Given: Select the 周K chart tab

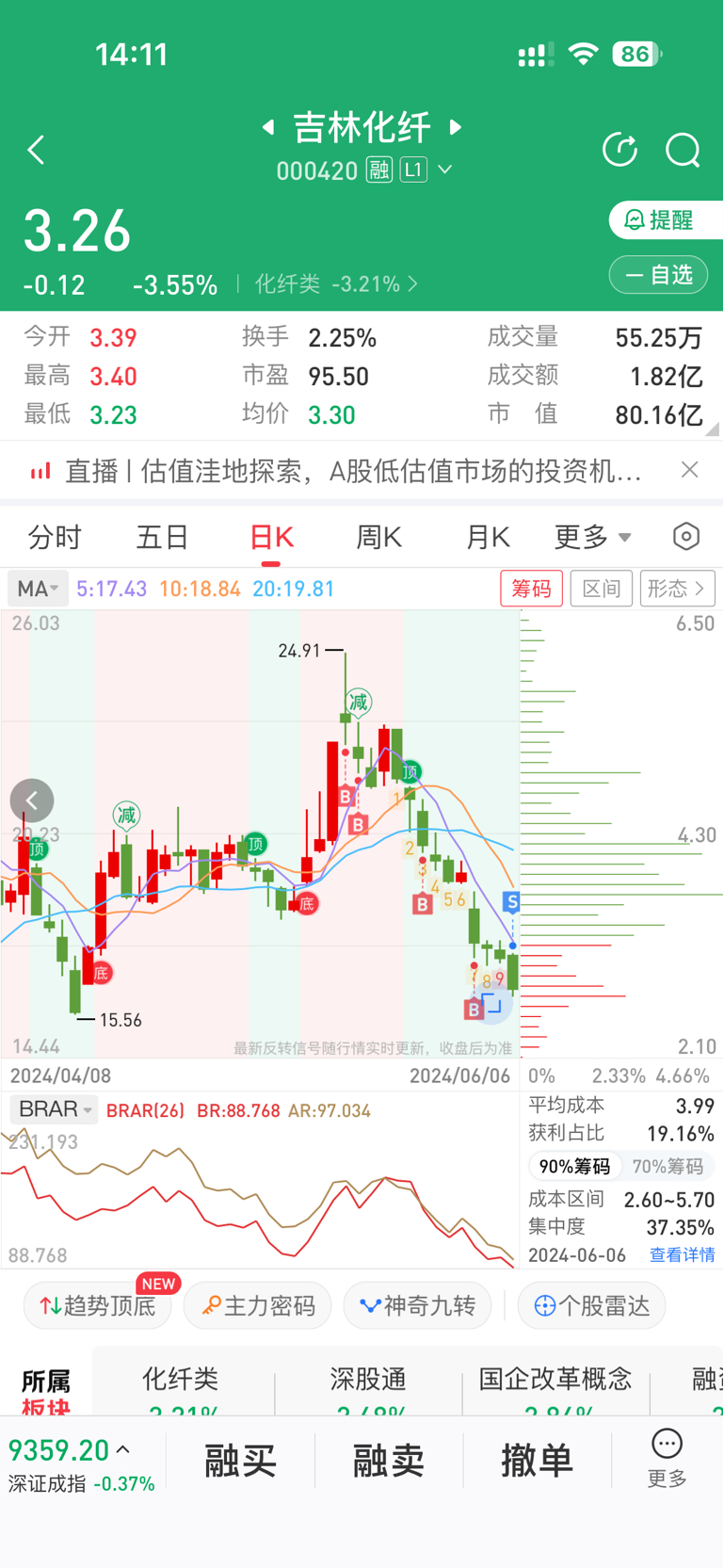Looking at the screenshot, I should [x=378, y=537].
